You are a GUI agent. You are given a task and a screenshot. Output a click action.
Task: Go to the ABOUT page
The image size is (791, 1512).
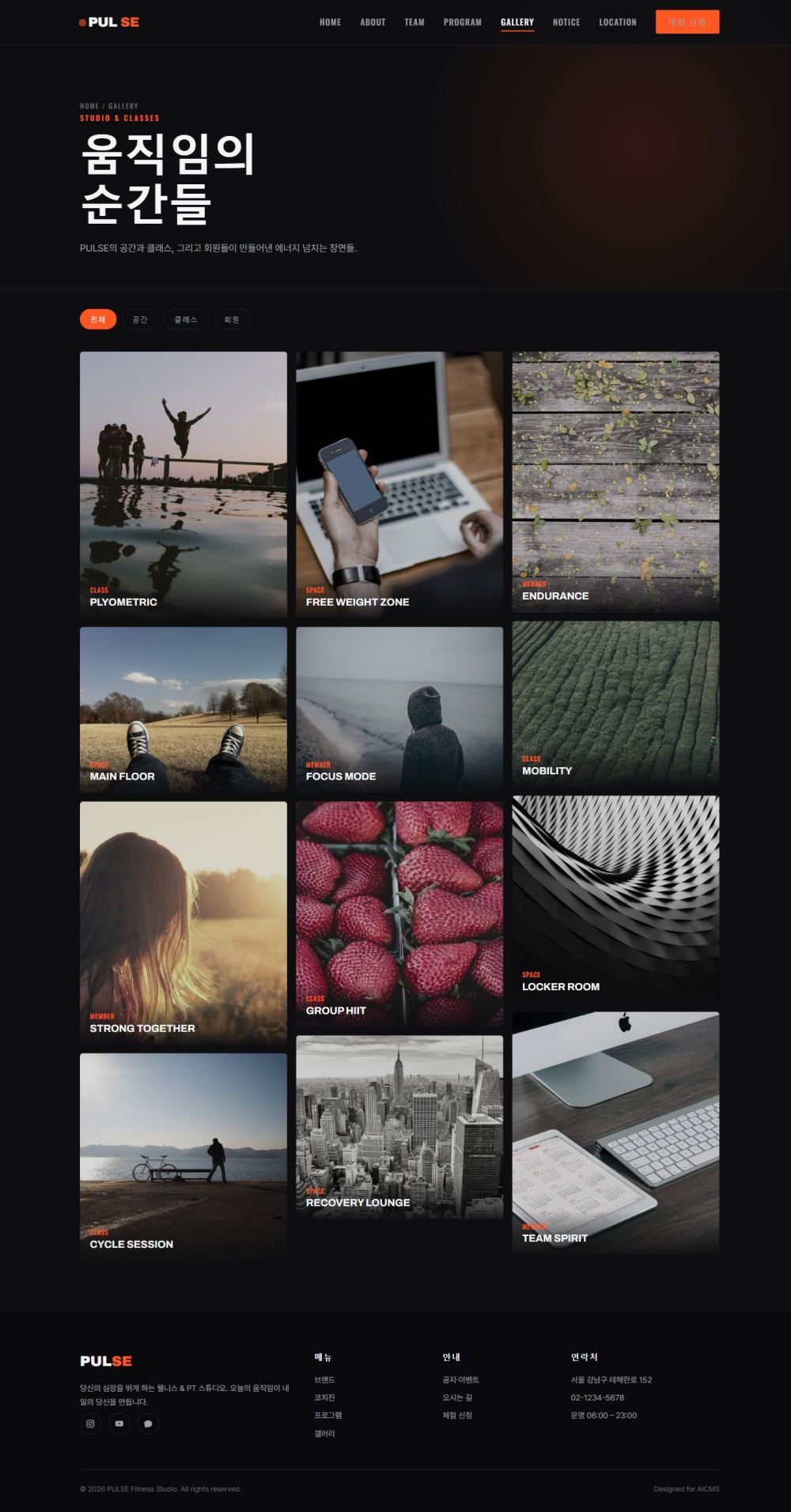click(373, 22)
